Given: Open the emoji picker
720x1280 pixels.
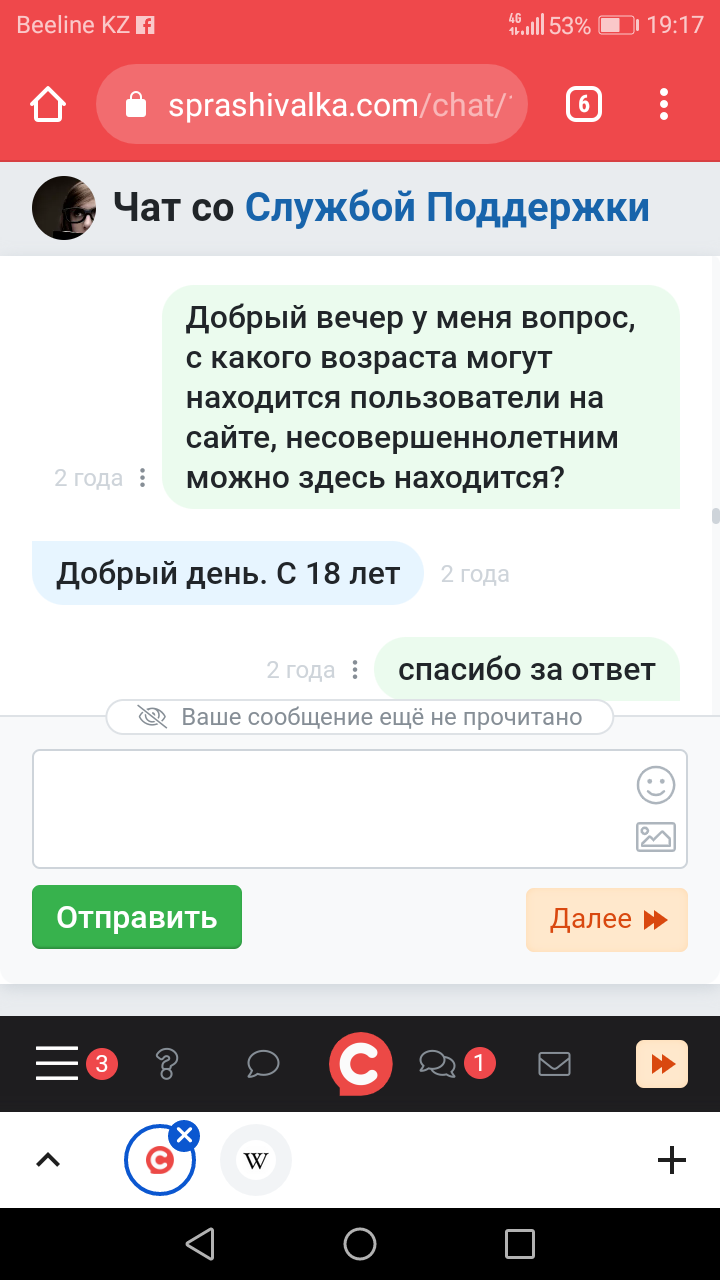Looking at the screenshot, I should point(656,785).
